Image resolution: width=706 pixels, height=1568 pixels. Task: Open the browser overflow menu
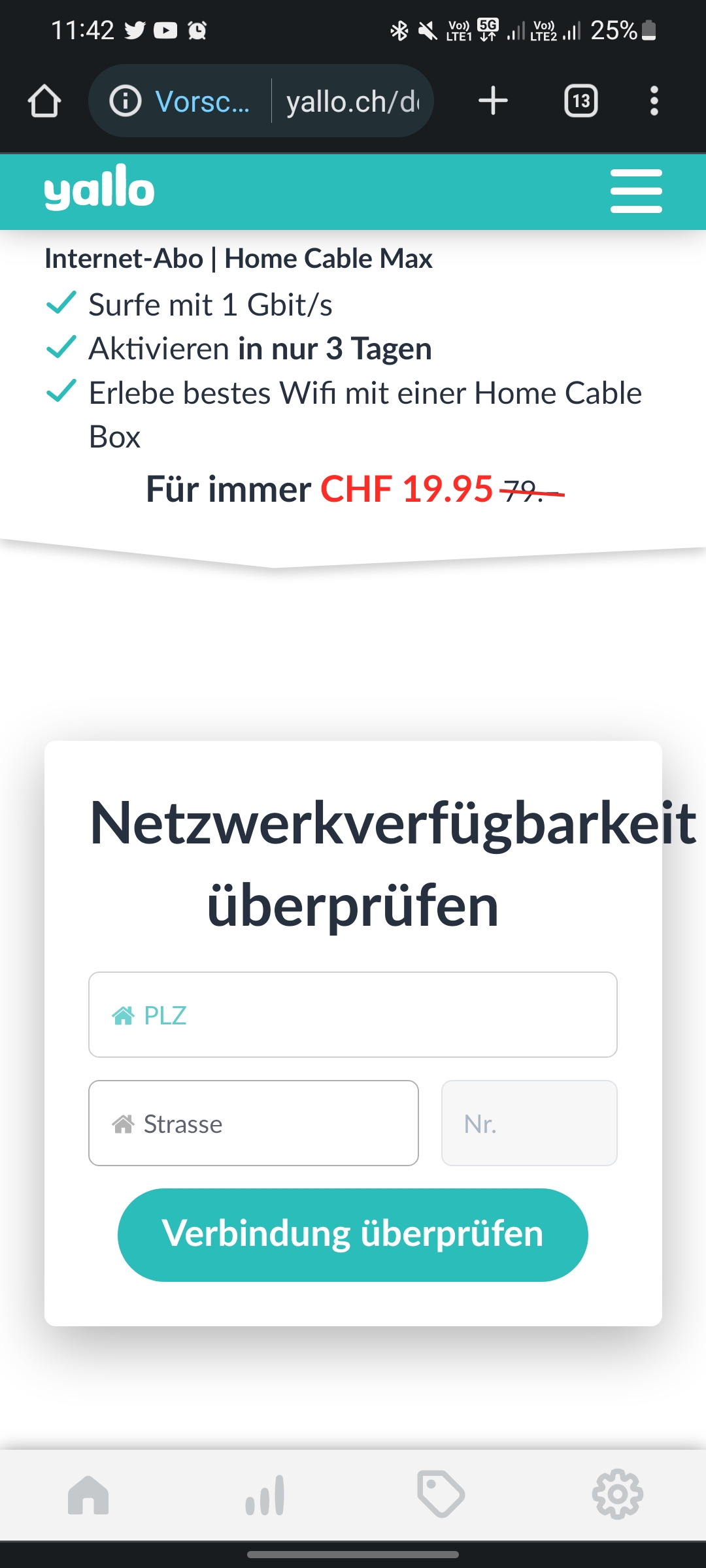pyautogui.click(x=654, y=101)
